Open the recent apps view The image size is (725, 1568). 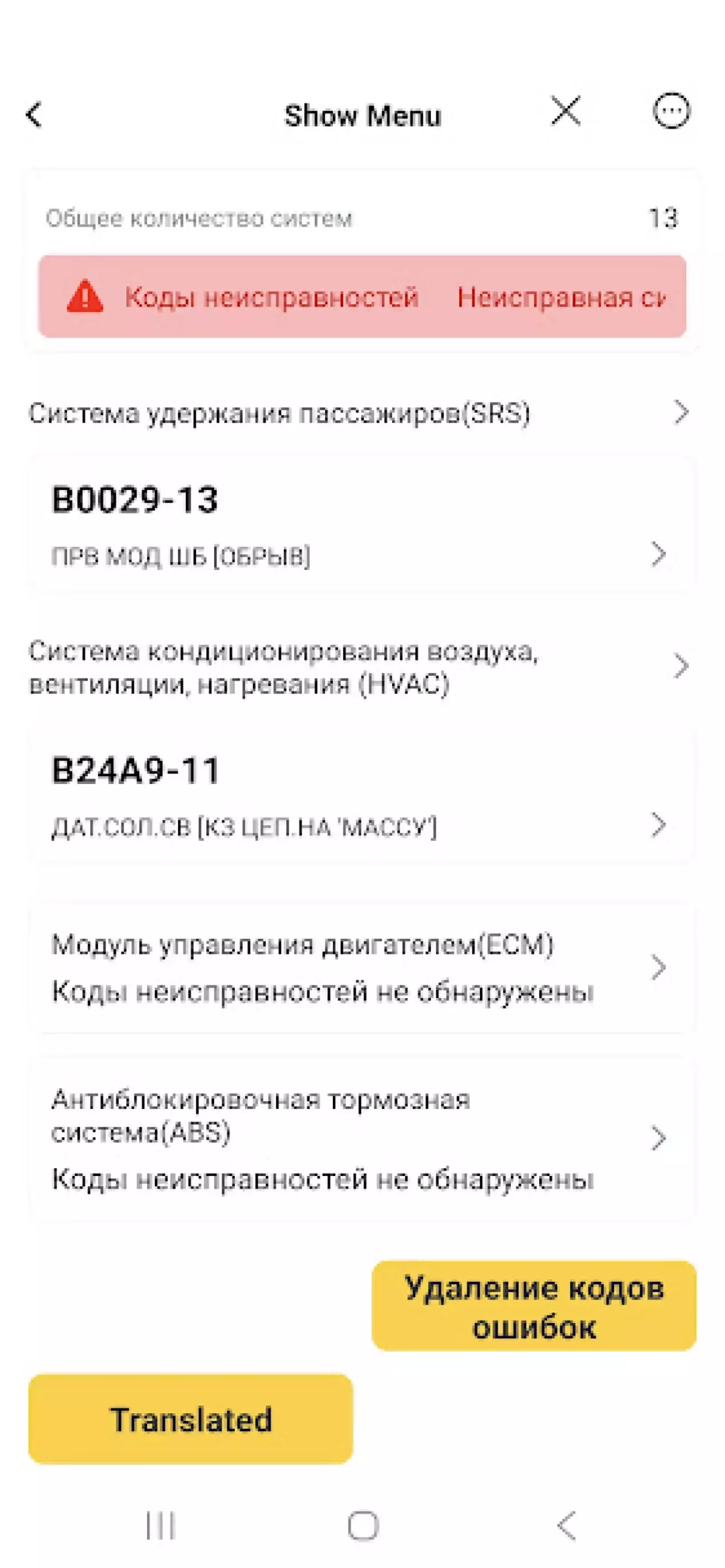pos(161,1526)
